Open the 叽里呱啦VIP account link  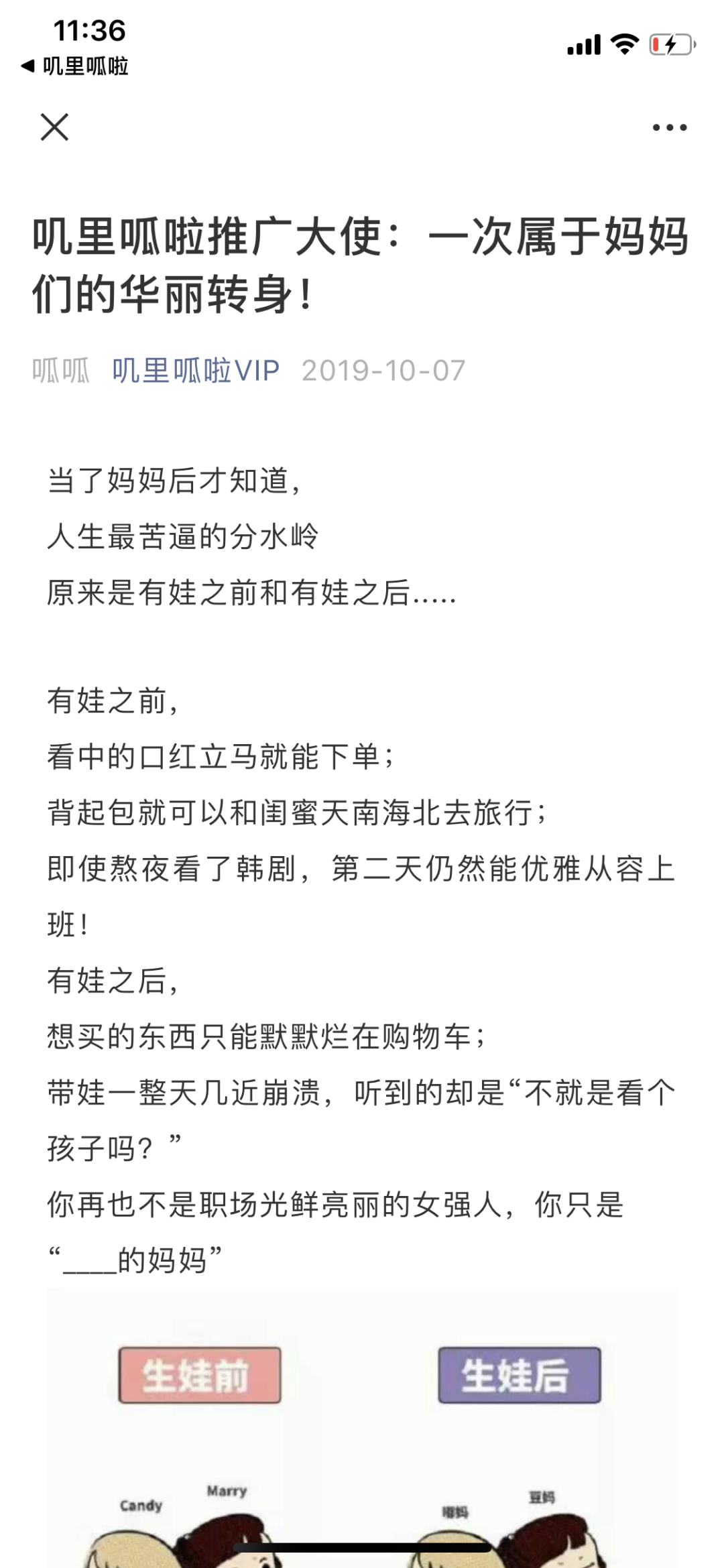tap(196, 371)
